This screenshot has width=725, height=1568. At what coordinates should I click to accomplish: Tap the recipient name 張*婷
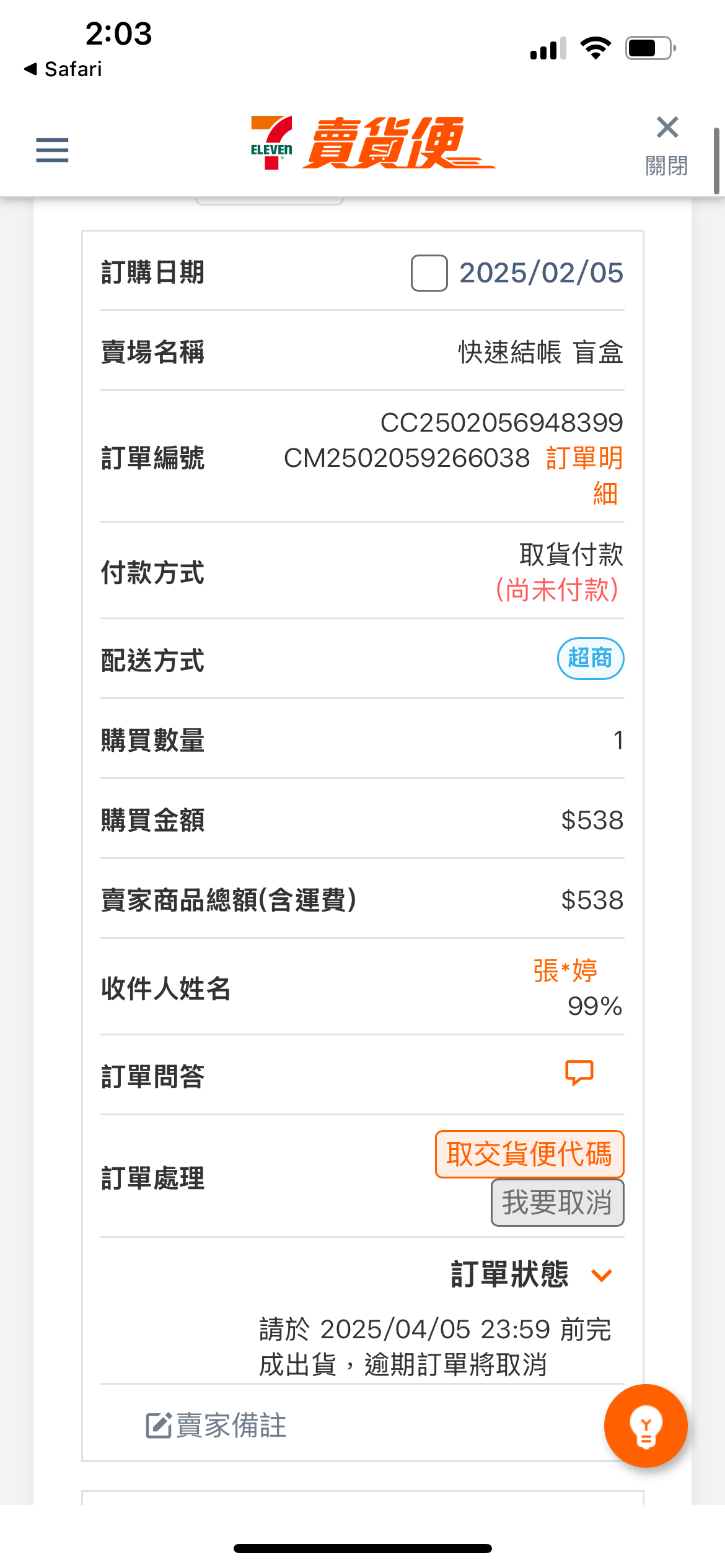click(565, 970)
